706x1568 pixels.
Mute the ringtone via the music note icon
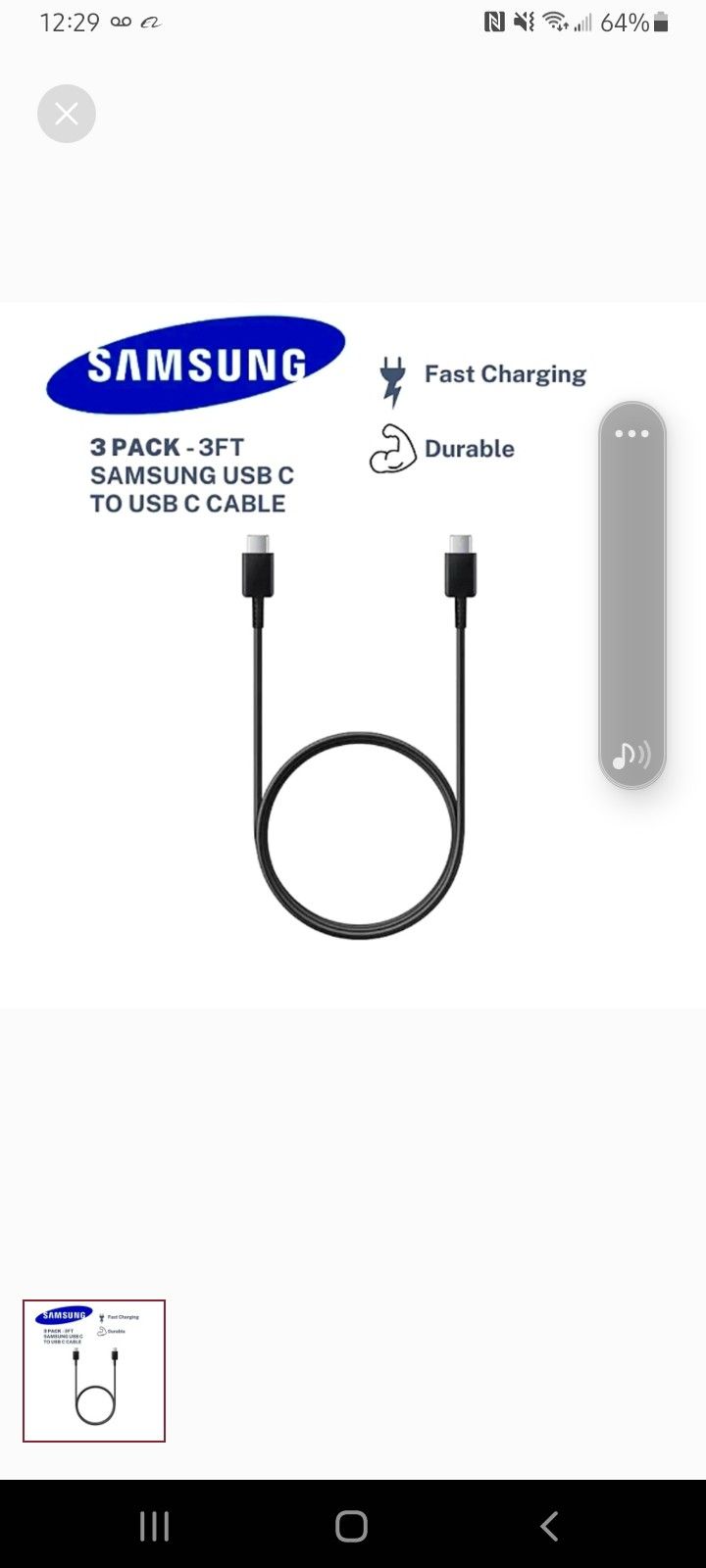631,756
